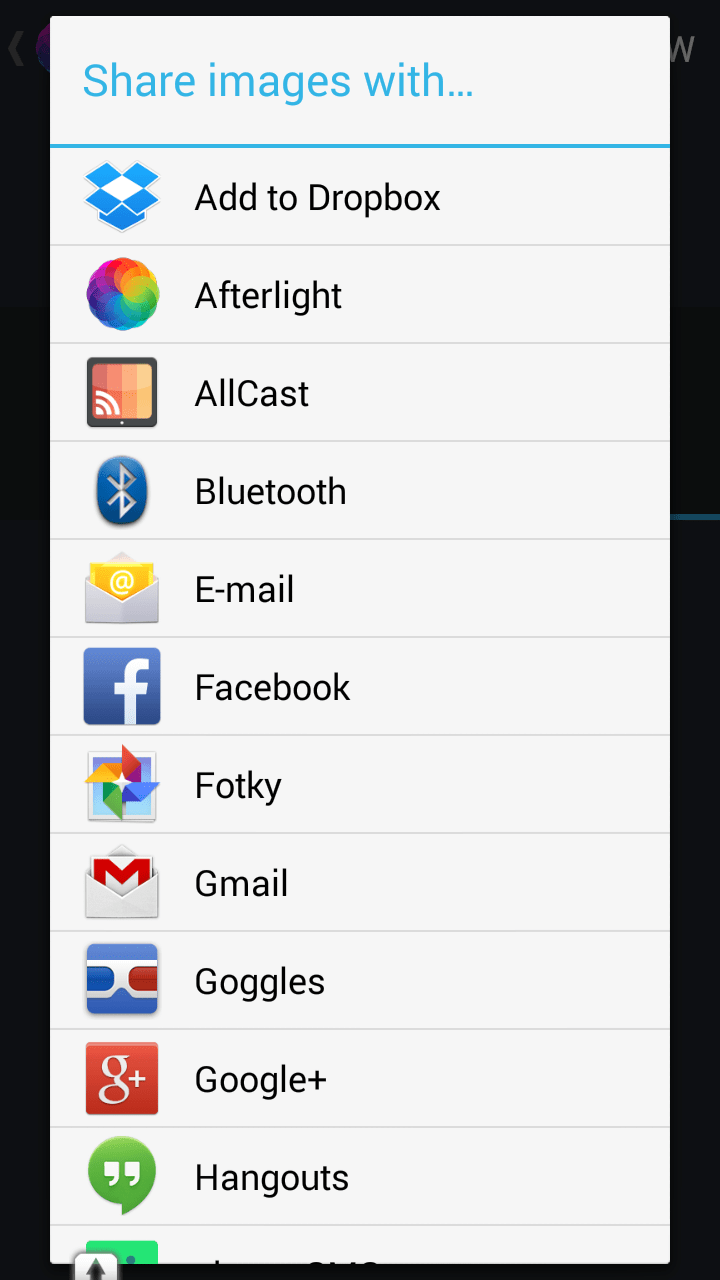Screen dimensions: 720x1280
Task: Share images on Google+
Action: pos(360,1079)
